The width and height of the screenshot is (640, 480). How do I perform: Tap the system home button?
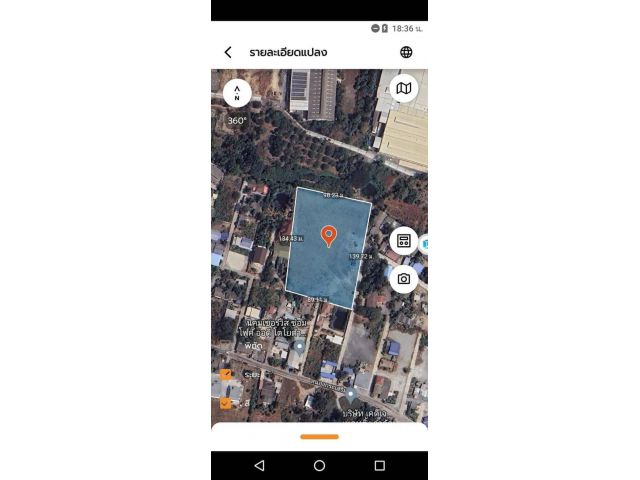point(319,466)
